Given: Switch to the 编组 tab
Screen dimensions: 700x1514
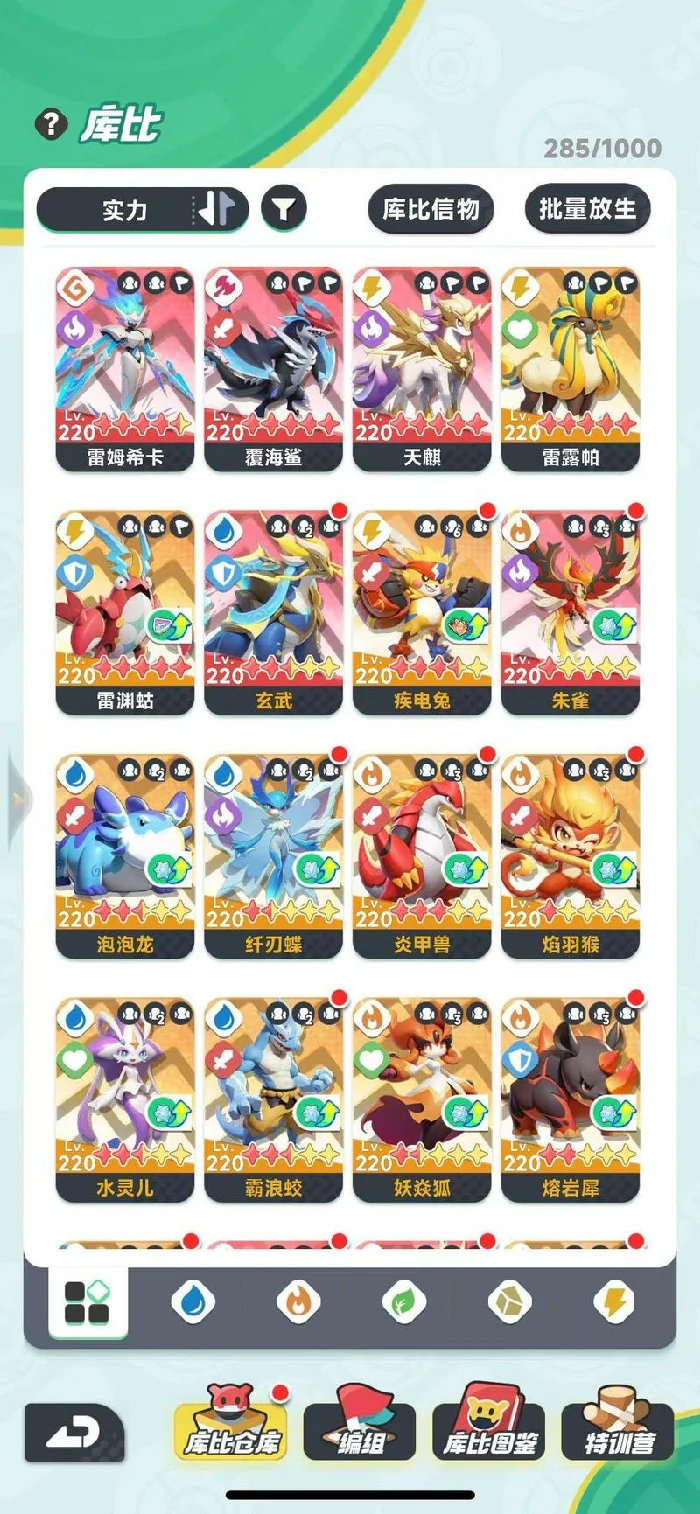Looking at the screenshot, I should tap(360, 1432).
